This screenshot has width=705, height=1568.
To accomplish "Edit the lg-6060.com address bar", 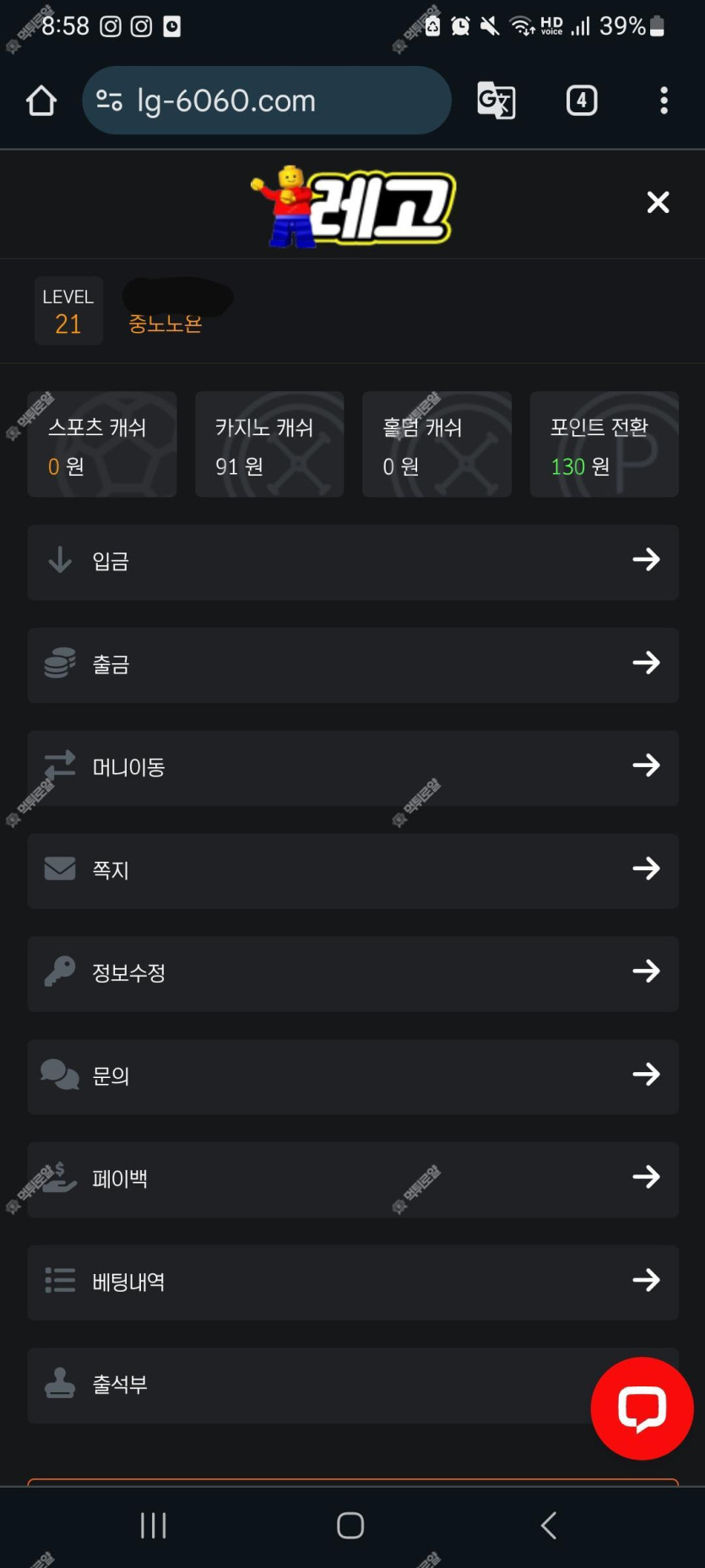I will (x=267, y=101).
